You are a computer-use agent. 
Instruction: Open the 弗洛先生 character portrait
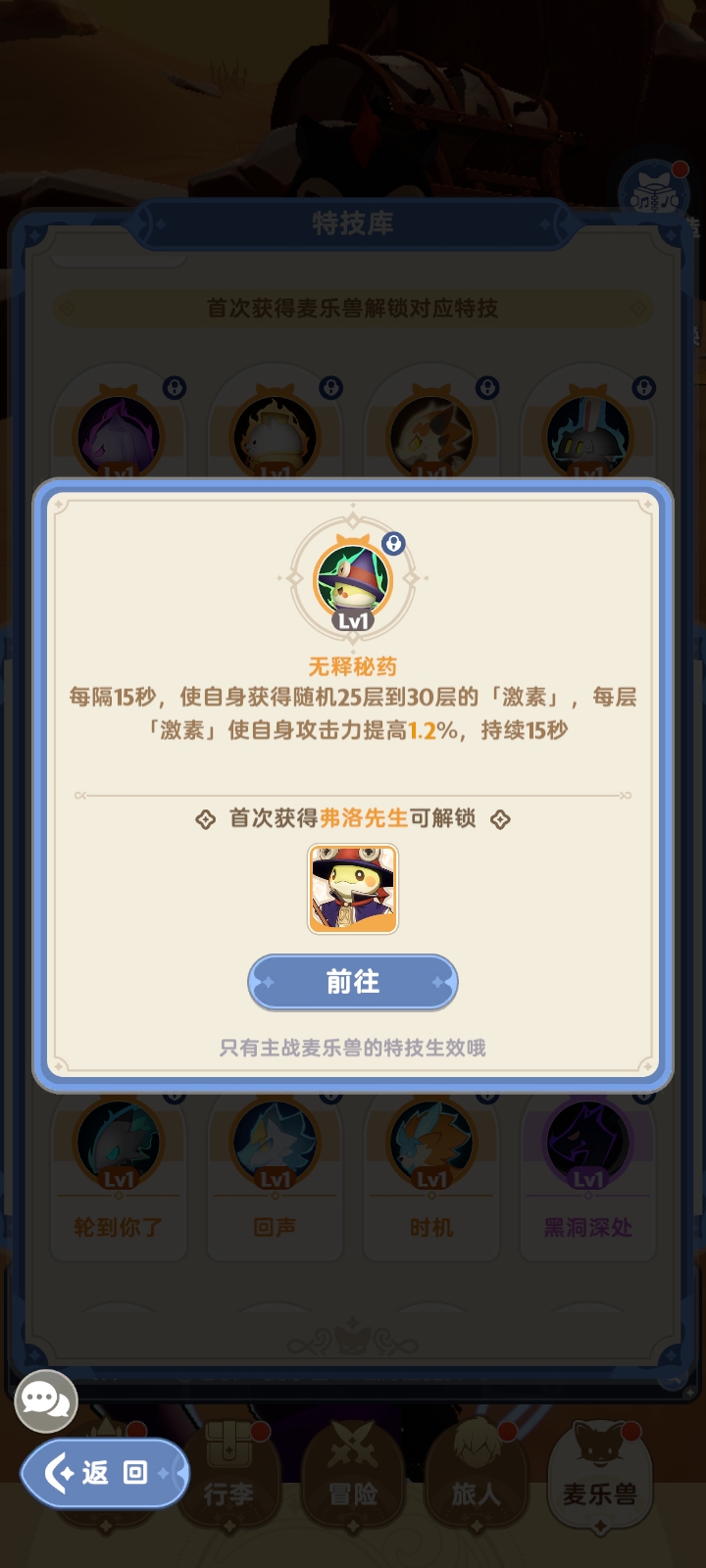[x=353, y=889]
